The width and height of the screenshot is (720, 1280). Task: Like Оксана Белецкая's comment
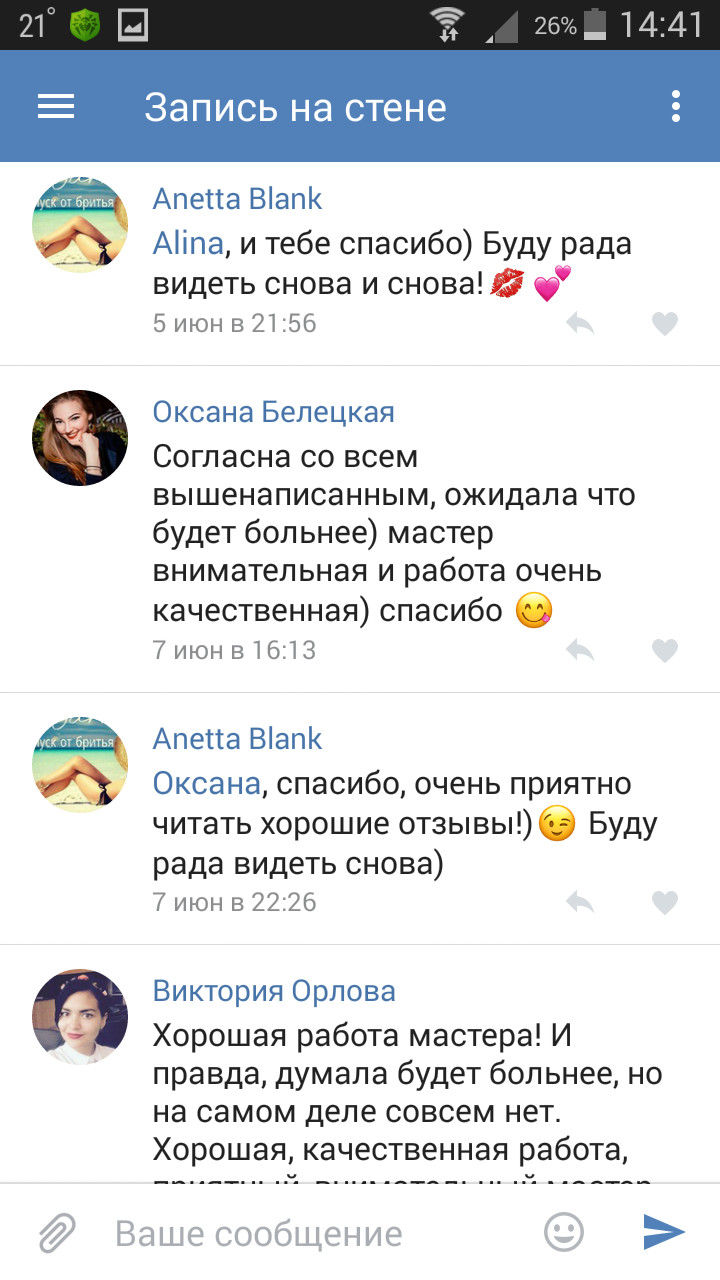click(665, 651)
